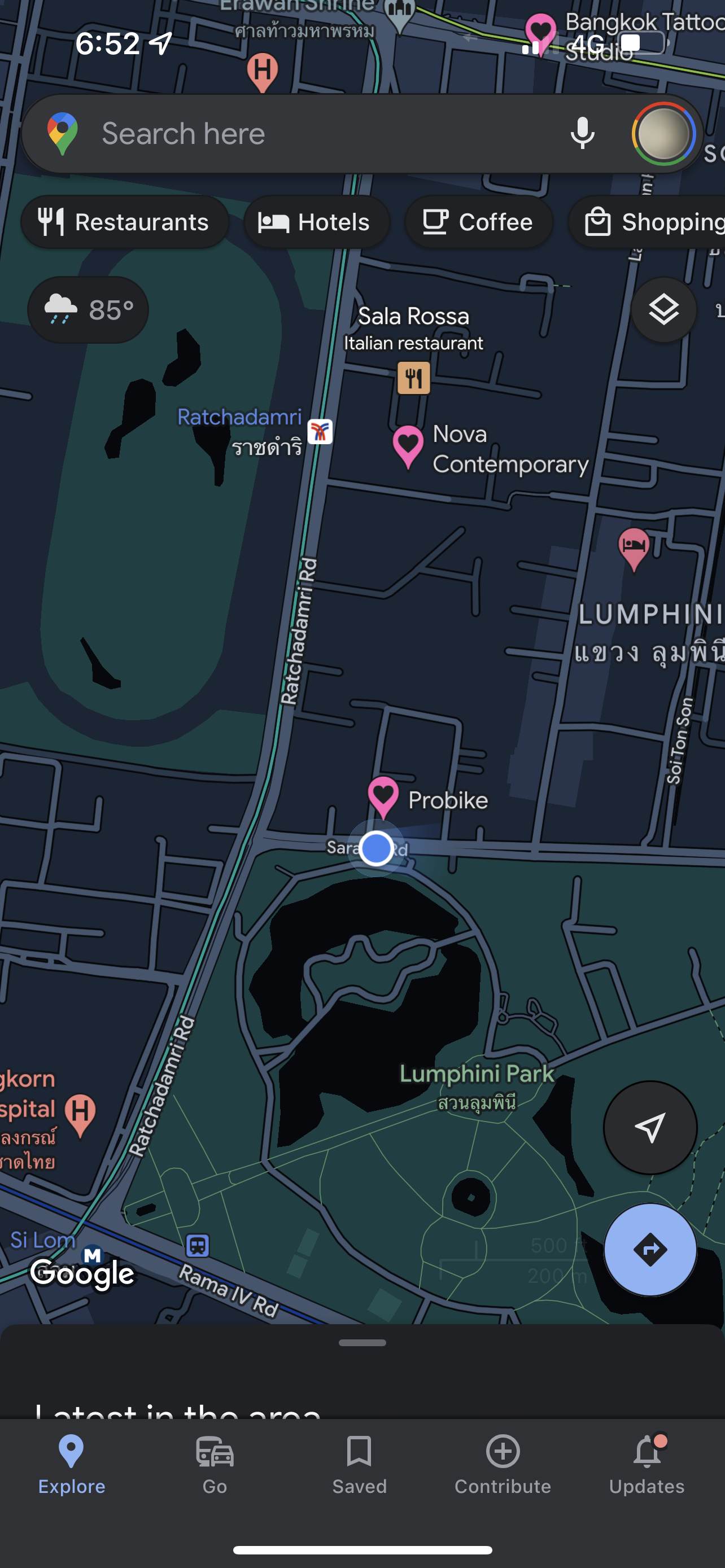Image resolution: width=725 pixels, height=1568 pixels.
Task: Recenter the map on my location
Action: pyautogui.click(x=650, y=1128)
